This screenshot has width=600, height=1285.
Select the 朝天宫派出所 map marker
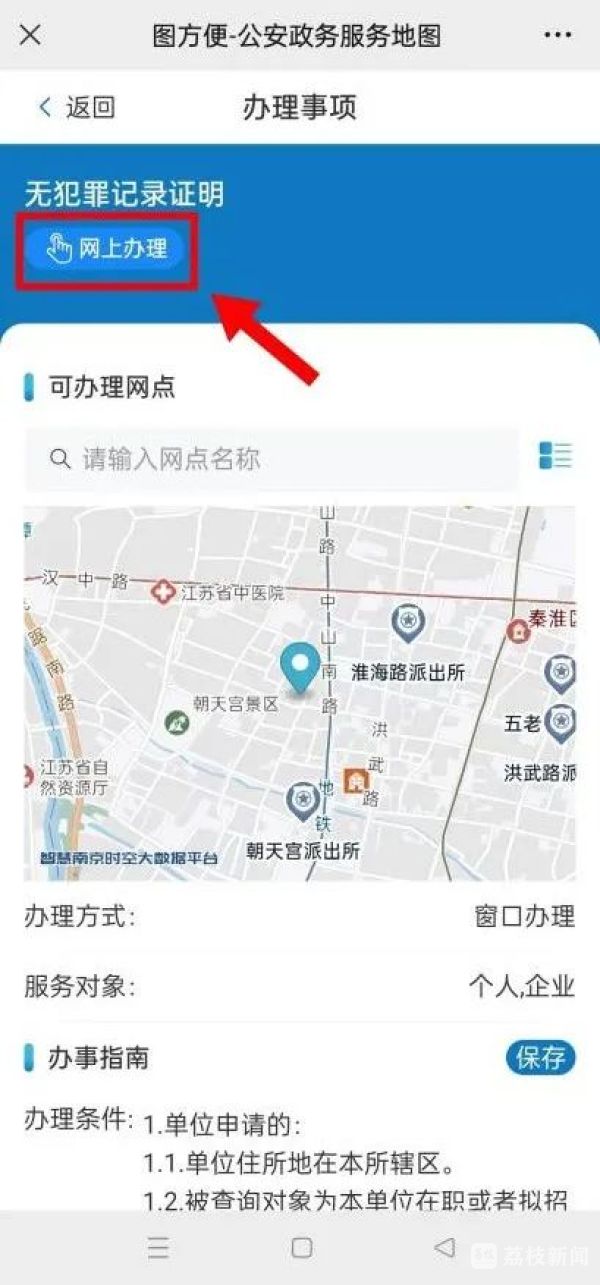pyautogui.click(x=302, y=800)
